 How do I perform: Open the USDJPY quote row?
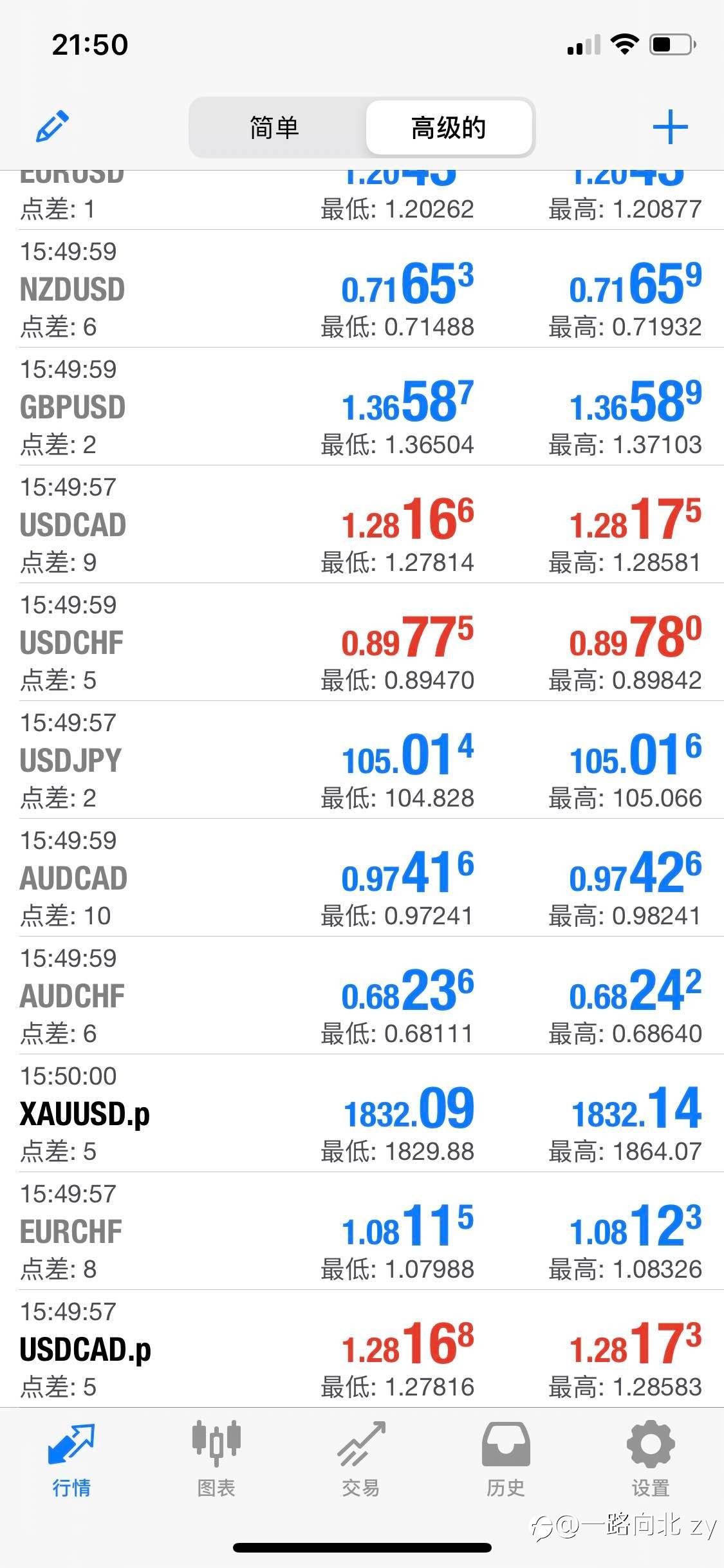pyautogui.click(x=362, y=760)
